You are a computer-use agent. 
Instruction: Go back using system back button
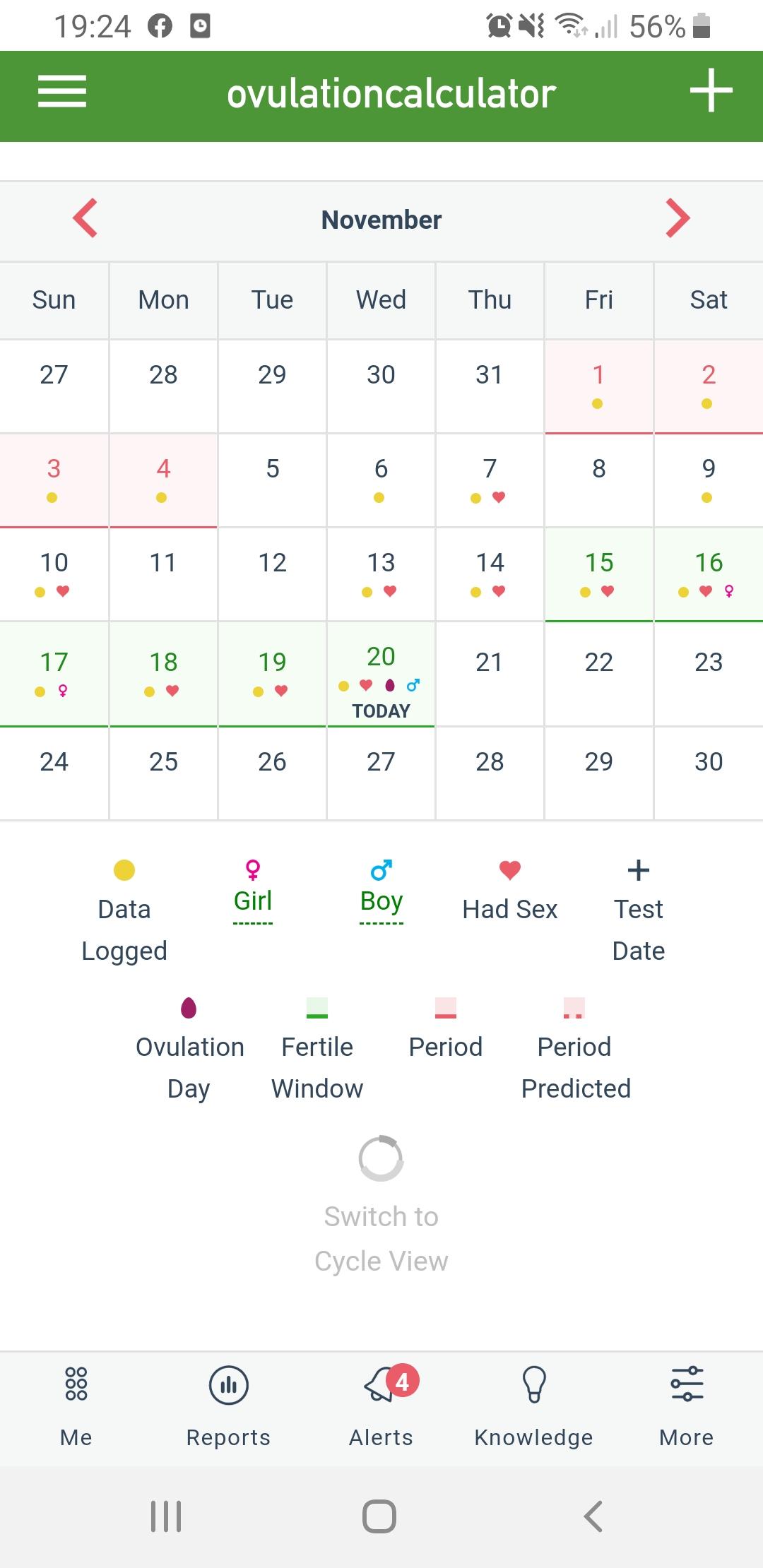coord(593,1516)
